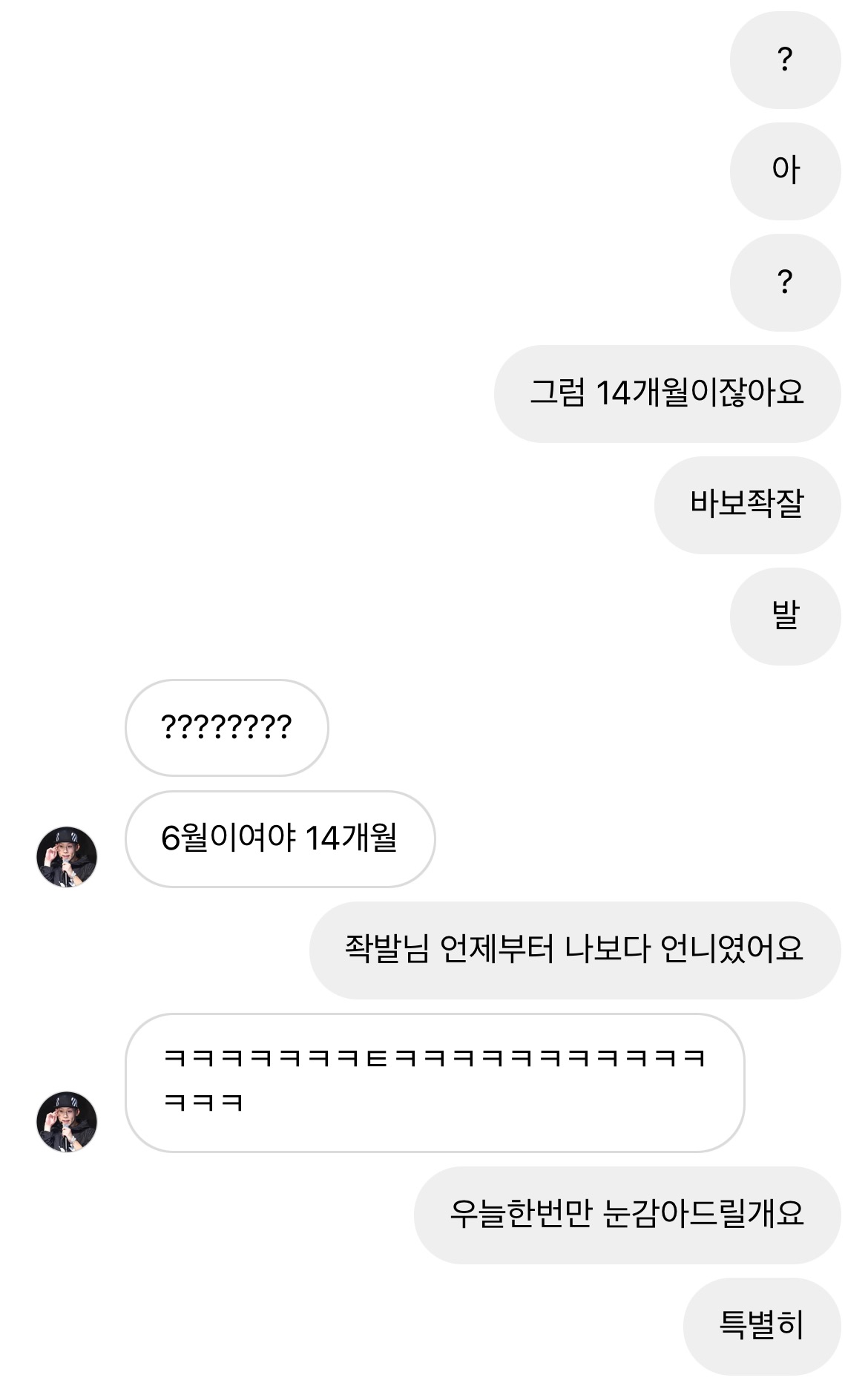The image size is (868, 1389).
Task: Open sender's avatar beside the "6월이여야 14개월" message
Action: tap(67, 857)
